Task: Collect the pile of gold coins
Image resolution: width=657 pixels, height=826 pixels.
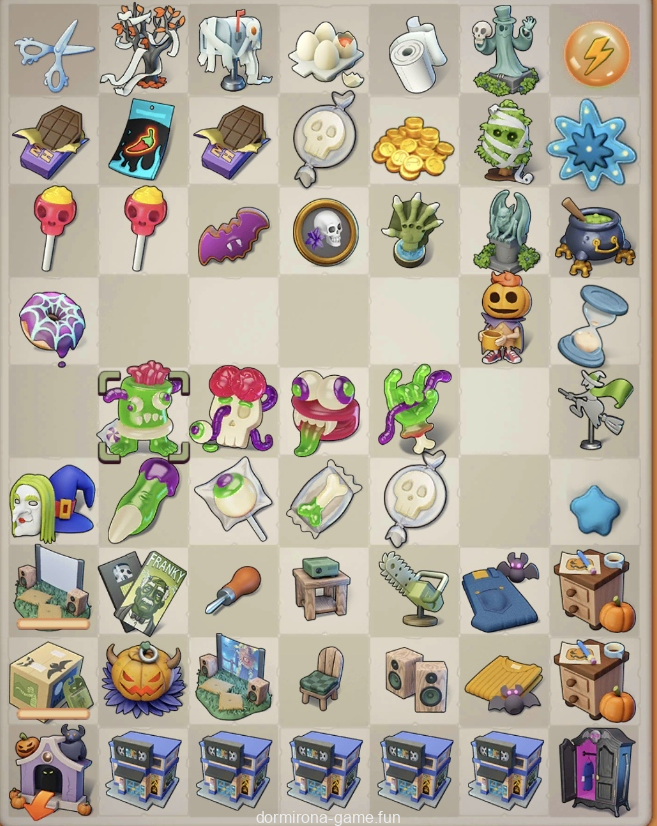Action: point(413,141)
